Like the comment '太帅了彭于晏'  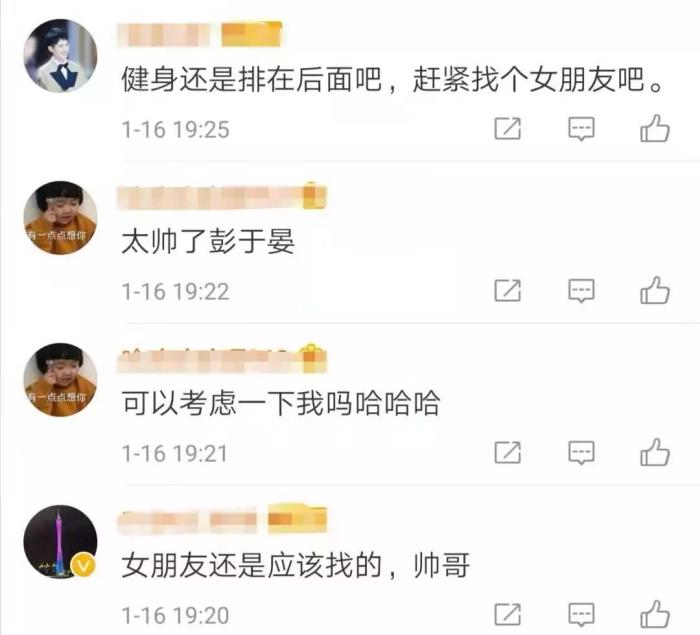(655, 291)
